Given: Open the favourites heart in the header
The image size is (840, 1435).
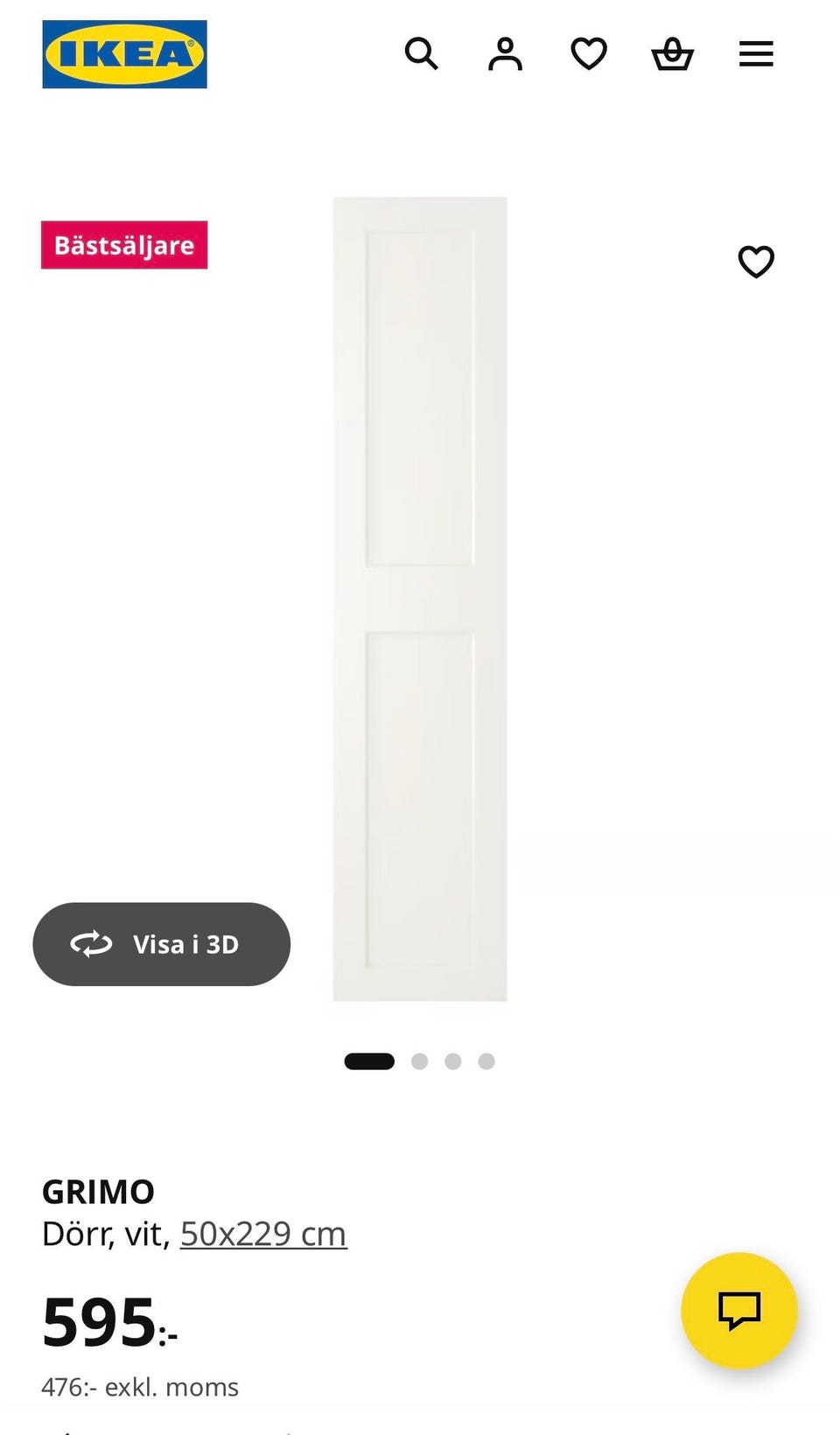Looking at the screenshot, I should tap(589, 54).
